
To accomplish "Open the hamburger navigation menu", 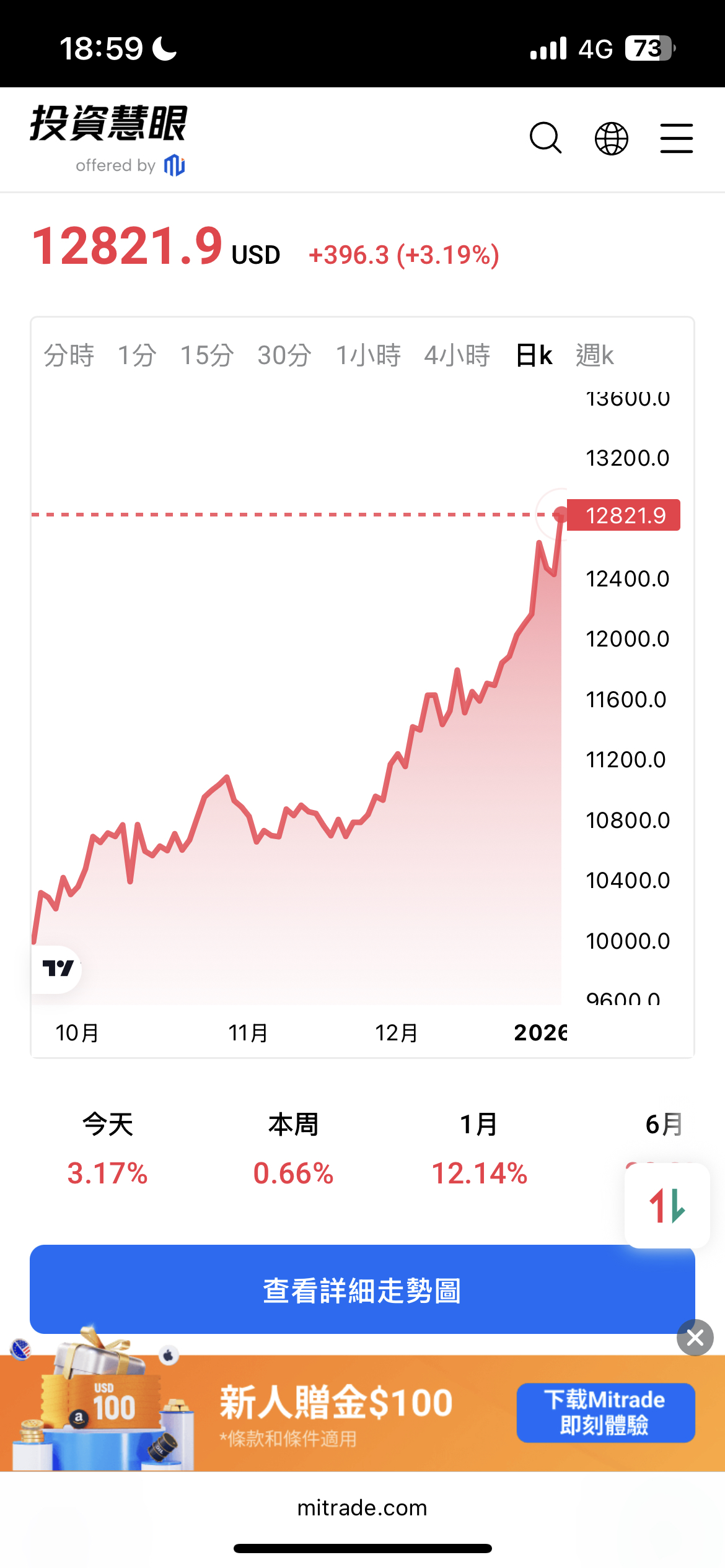I will tap(677, 137).
